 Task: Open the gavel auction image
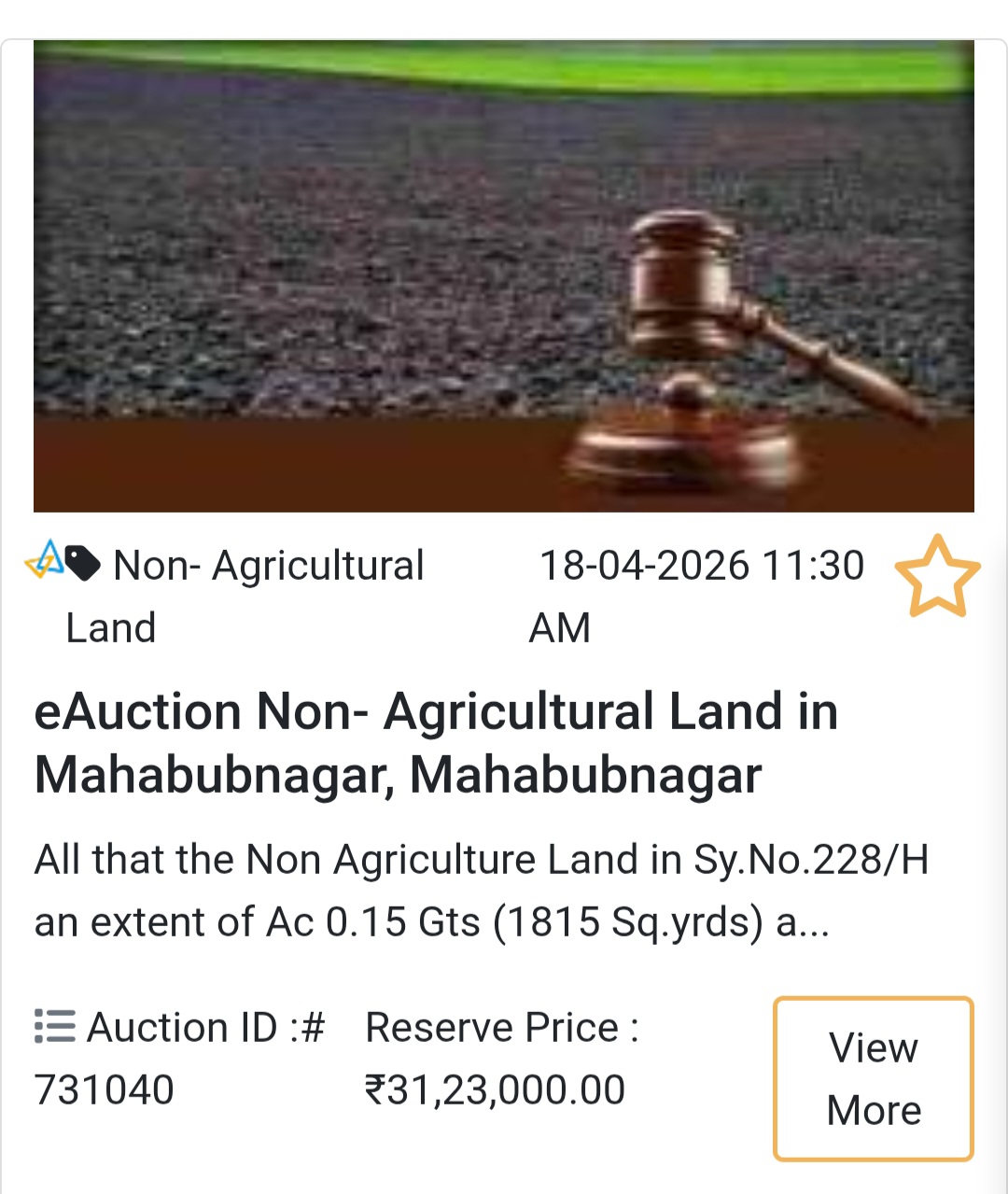[x=504, y=275]
